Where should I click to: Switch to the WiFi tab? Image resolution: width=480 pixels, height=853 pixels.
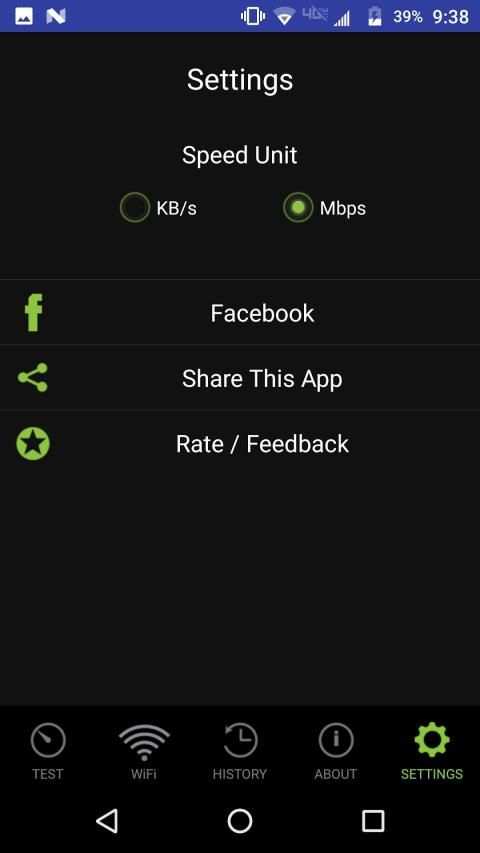pos(144,752)
